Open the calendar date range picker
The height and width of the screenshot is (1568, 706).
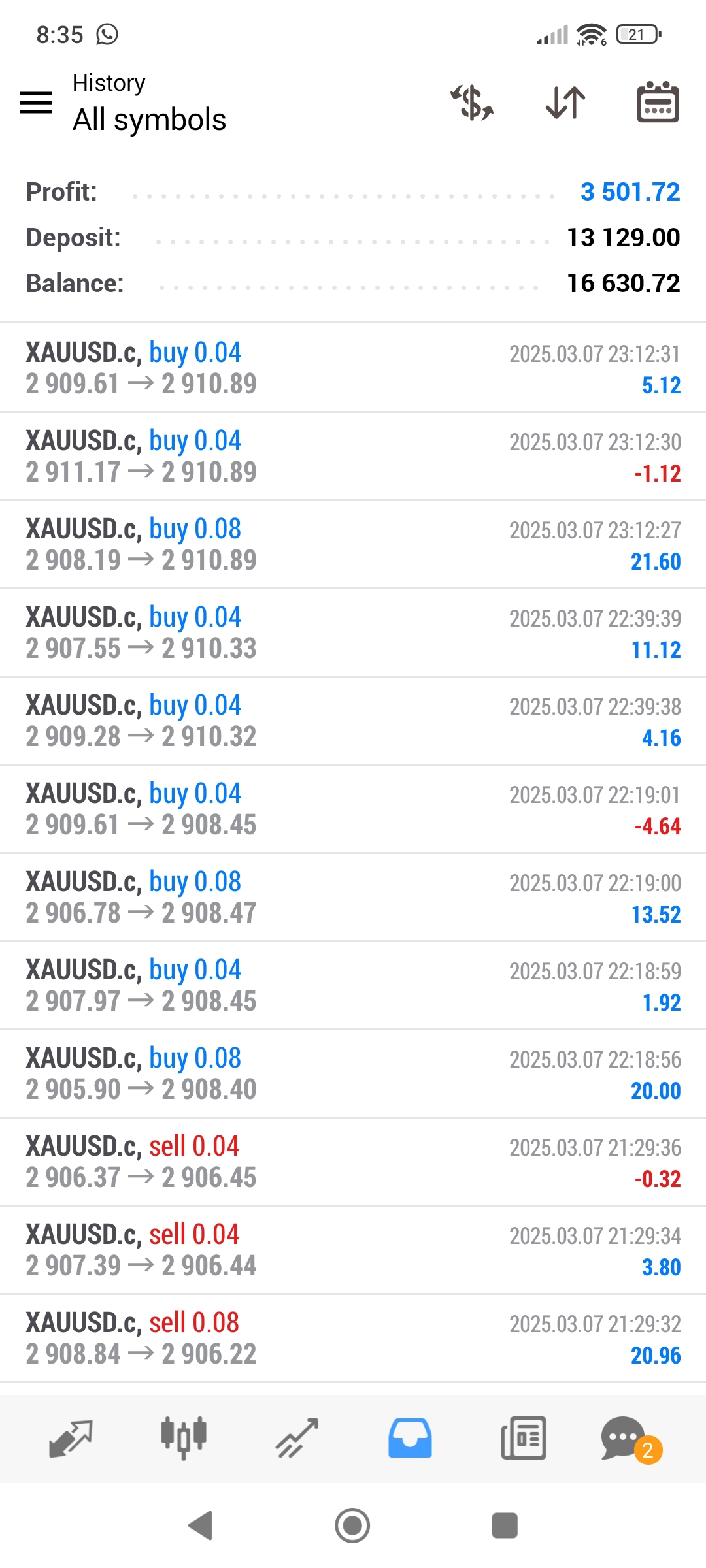click(656, 103)
